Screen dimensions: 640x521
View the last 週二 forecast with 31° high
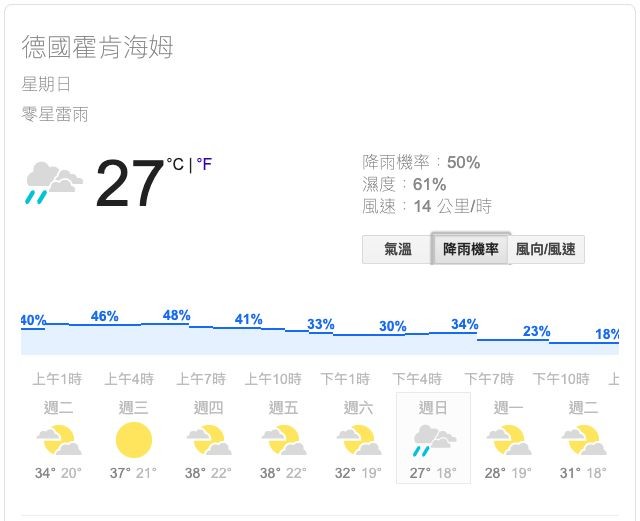tap(583, 440)
